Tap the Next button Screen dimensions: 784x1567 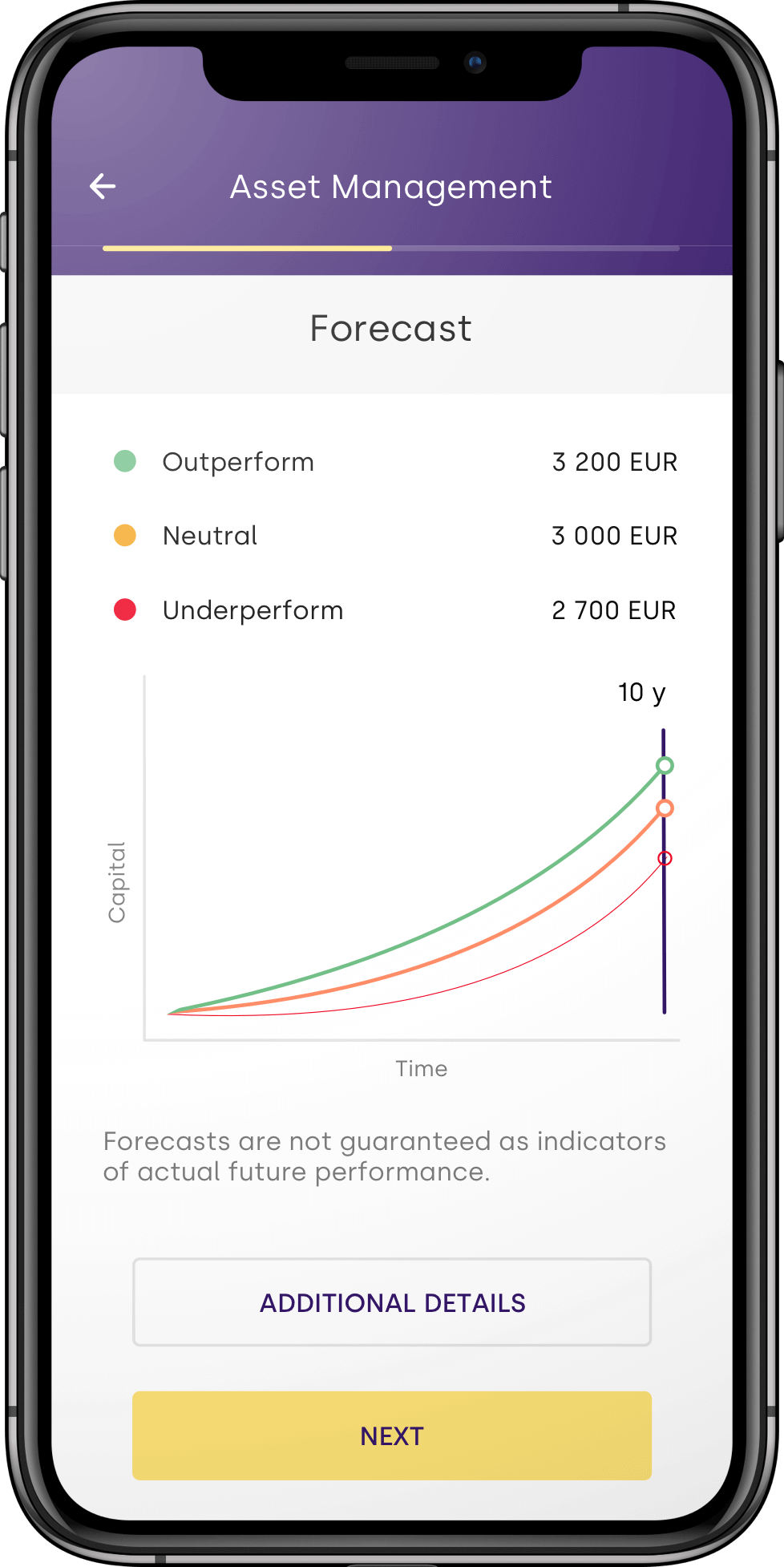(391, 1435)
